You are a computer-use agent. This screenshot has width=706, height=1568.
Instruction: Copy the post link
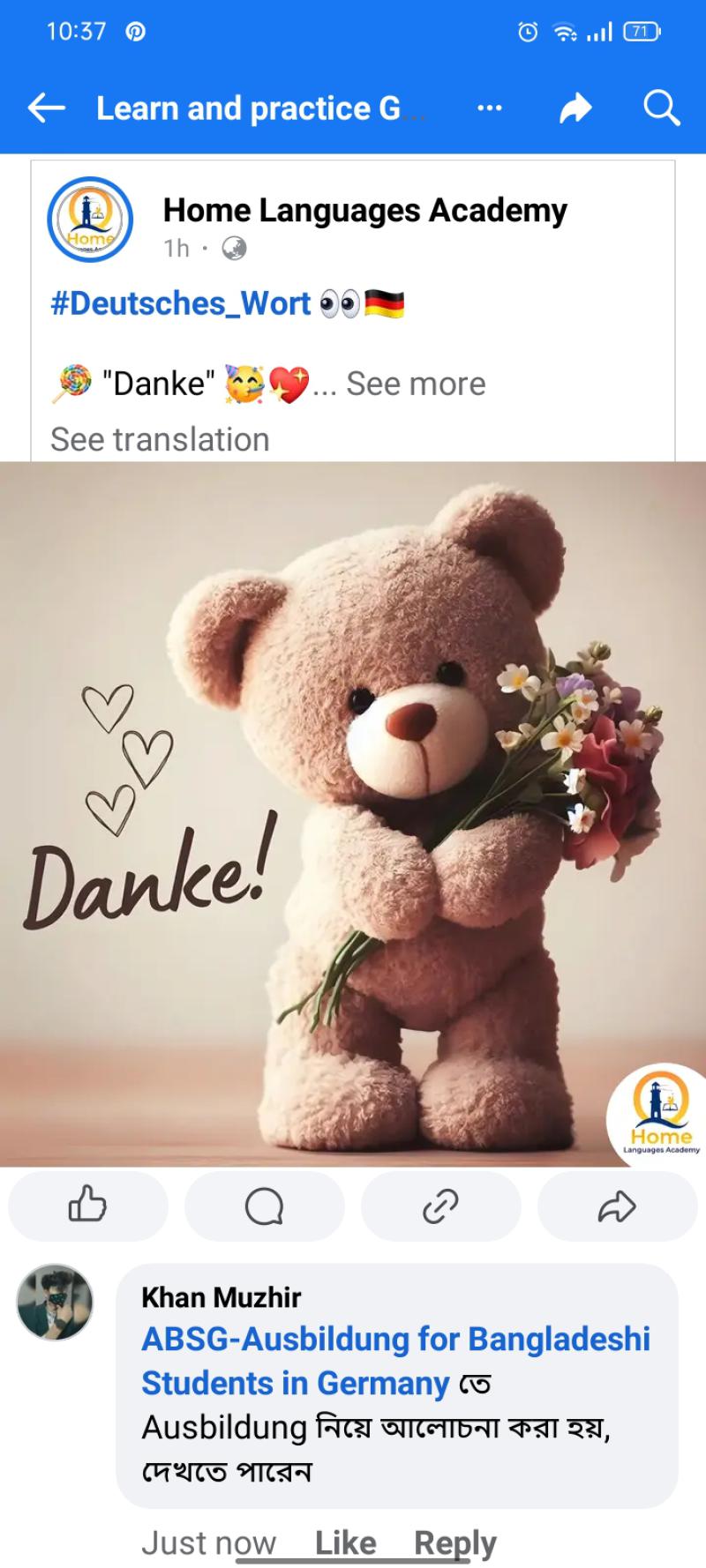click(441, 1206)
